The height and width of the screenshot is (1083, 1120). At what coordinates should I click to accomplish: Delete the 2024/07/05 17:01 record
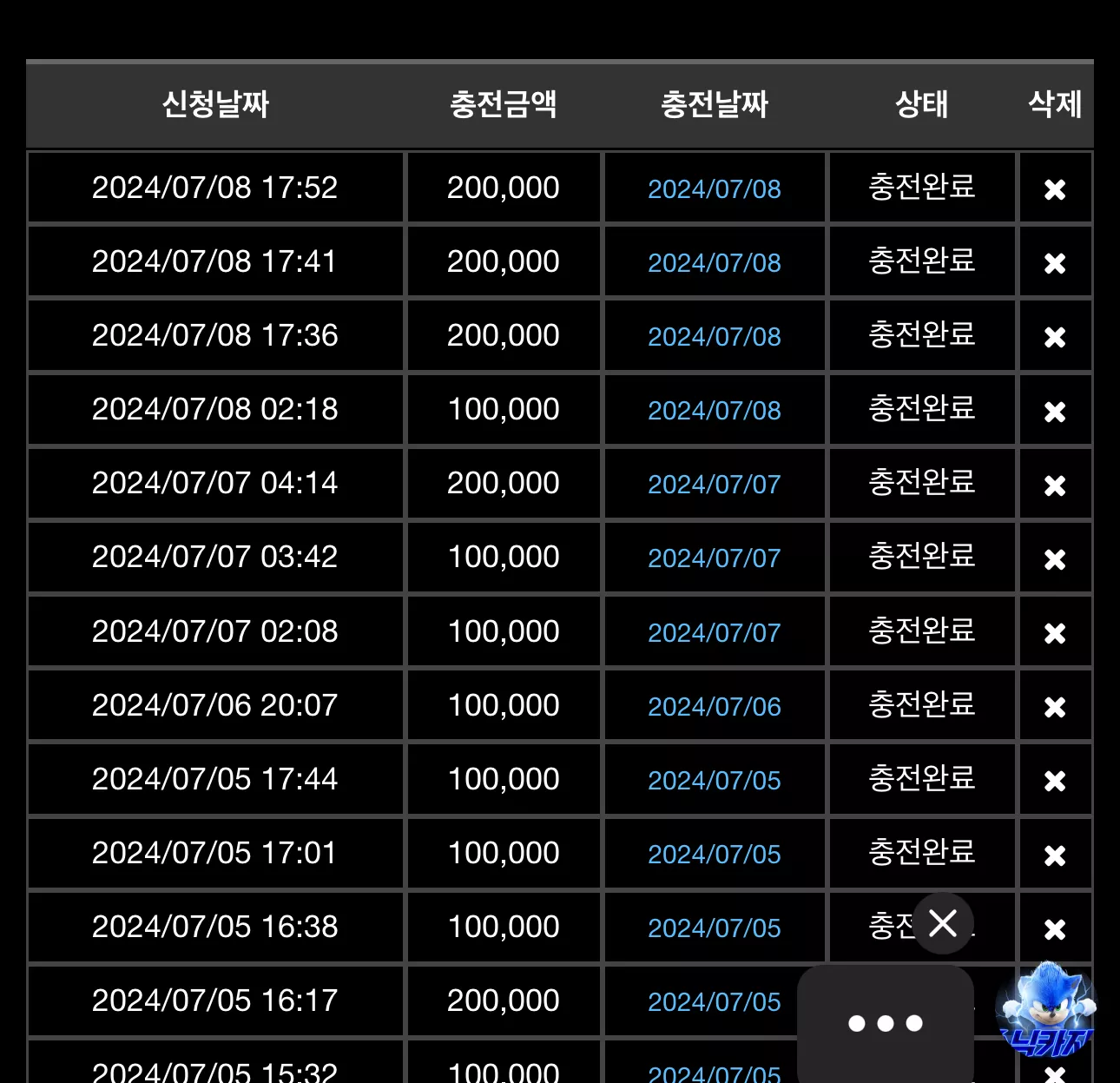point(1055,855)
